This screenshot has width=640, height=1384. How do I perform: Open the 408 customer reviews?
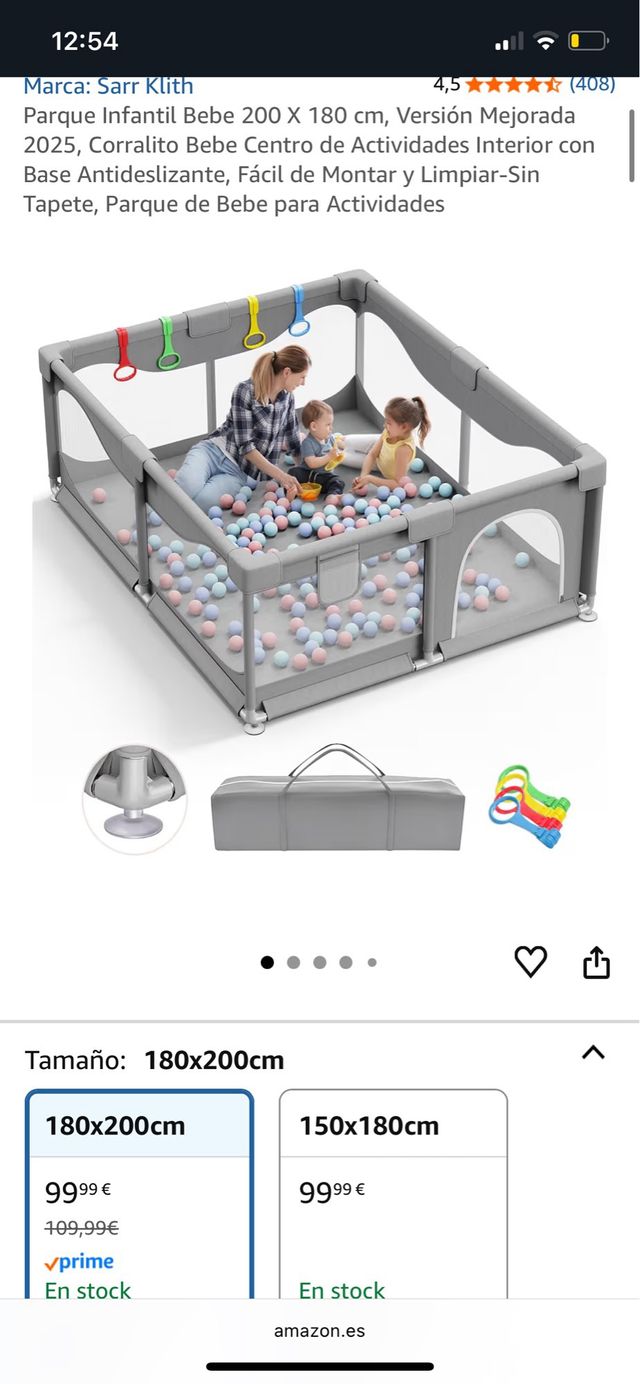[592, 84]
